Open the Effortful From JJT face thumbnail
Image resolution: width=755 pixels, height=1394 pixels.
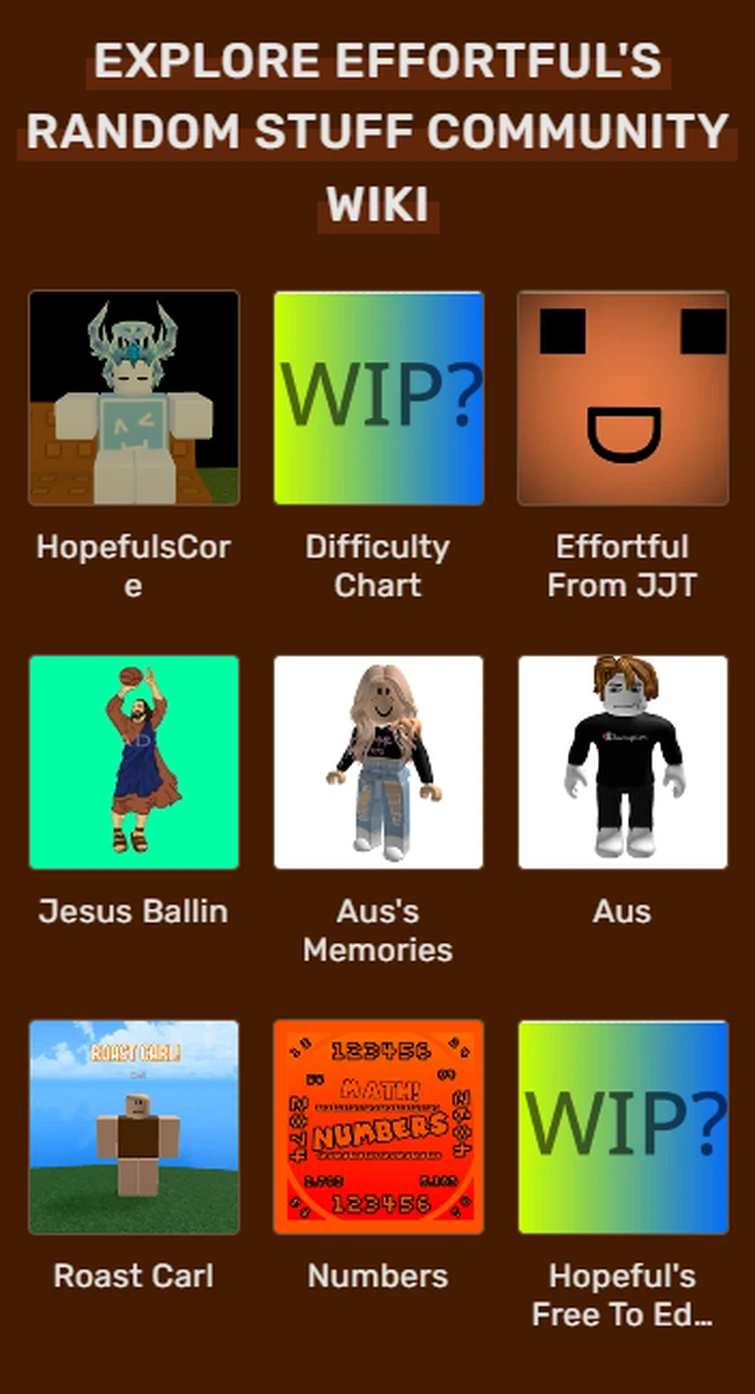click(x=623, y=398)
